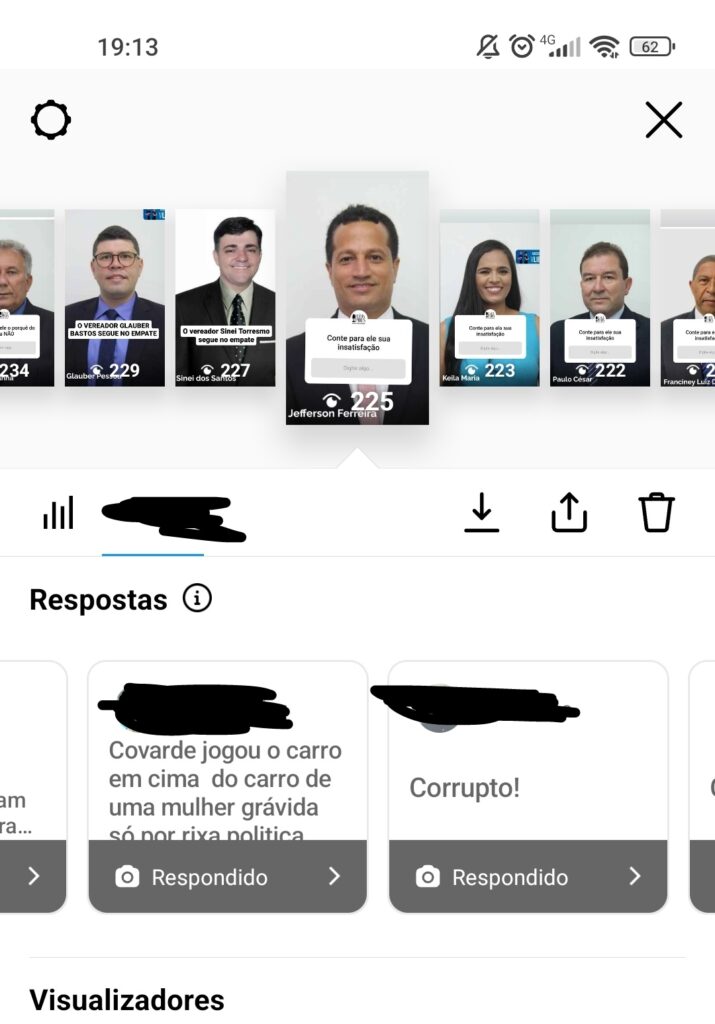Show info about Respostas
715x1024 pixels.
coord(197,599)
